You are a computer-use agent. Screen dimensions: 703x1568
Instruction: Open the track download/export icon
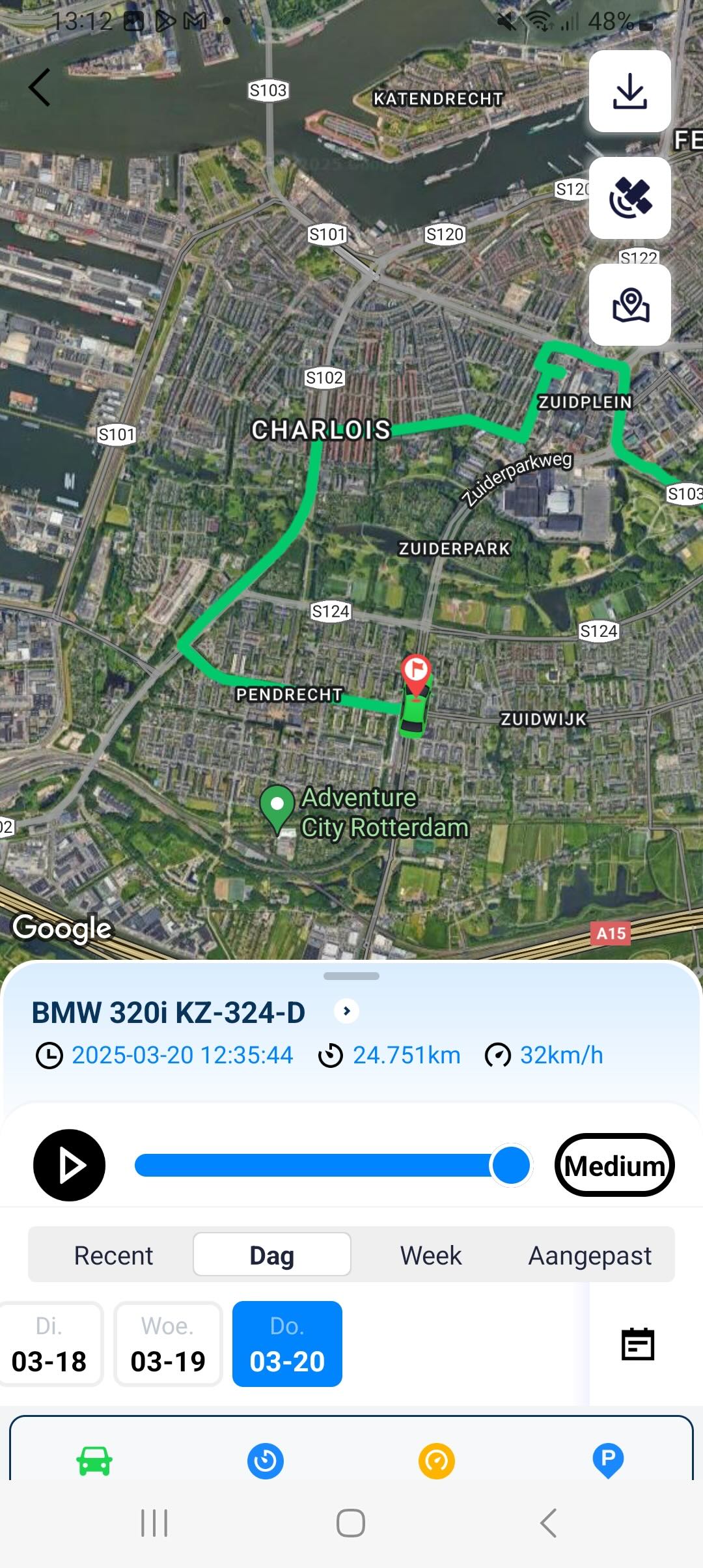(x=628, y=91)
